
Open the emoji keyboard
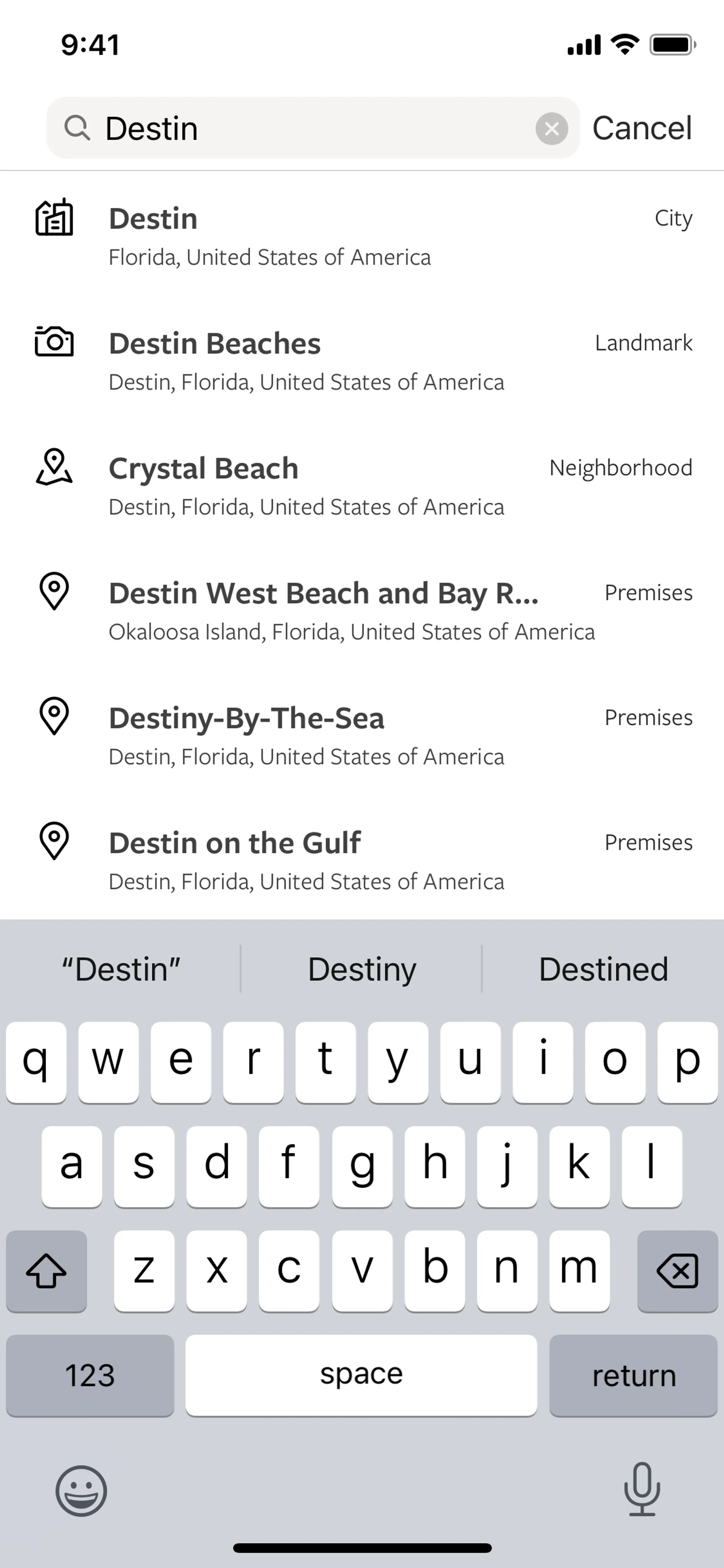81,1491
